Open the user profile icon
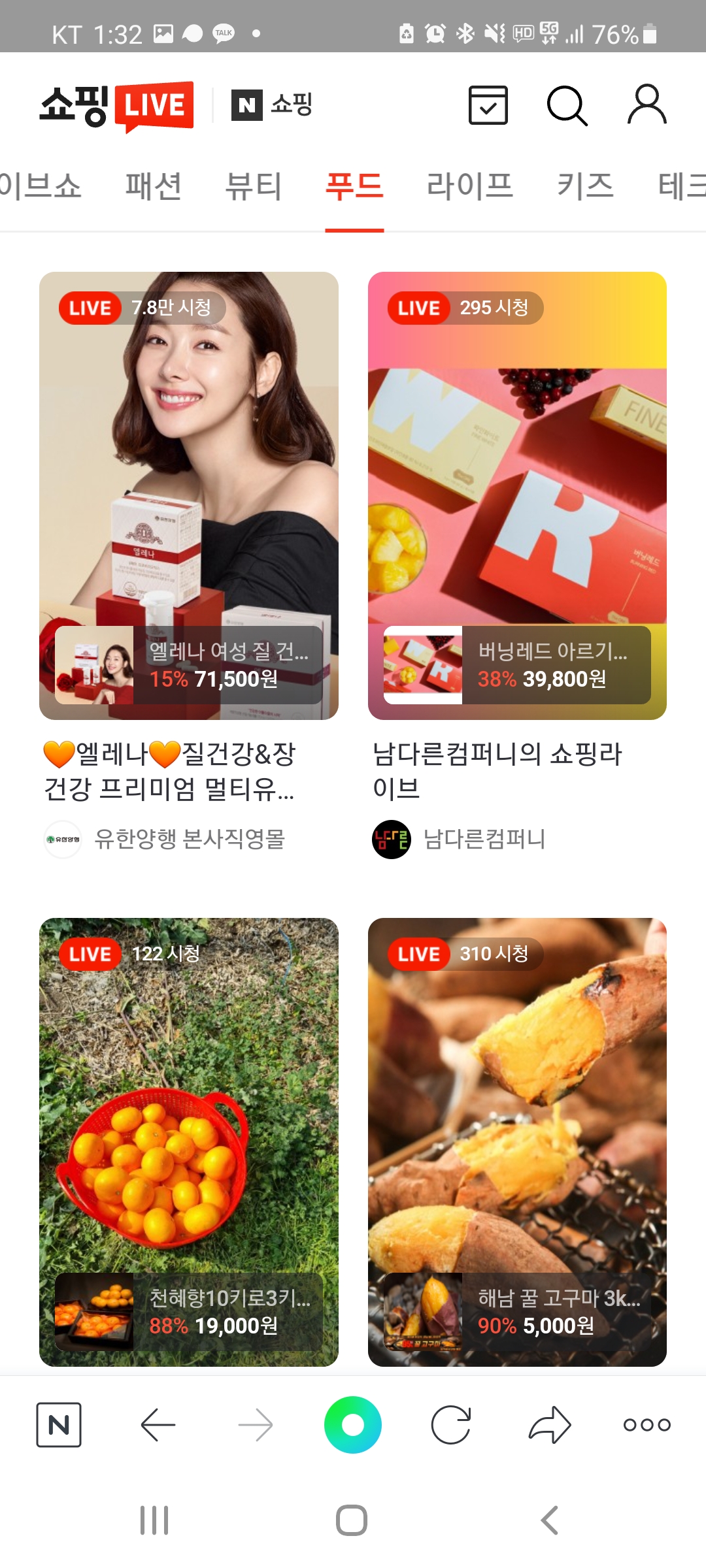The width and height of the screenshot is (706, 1568). 647,105
